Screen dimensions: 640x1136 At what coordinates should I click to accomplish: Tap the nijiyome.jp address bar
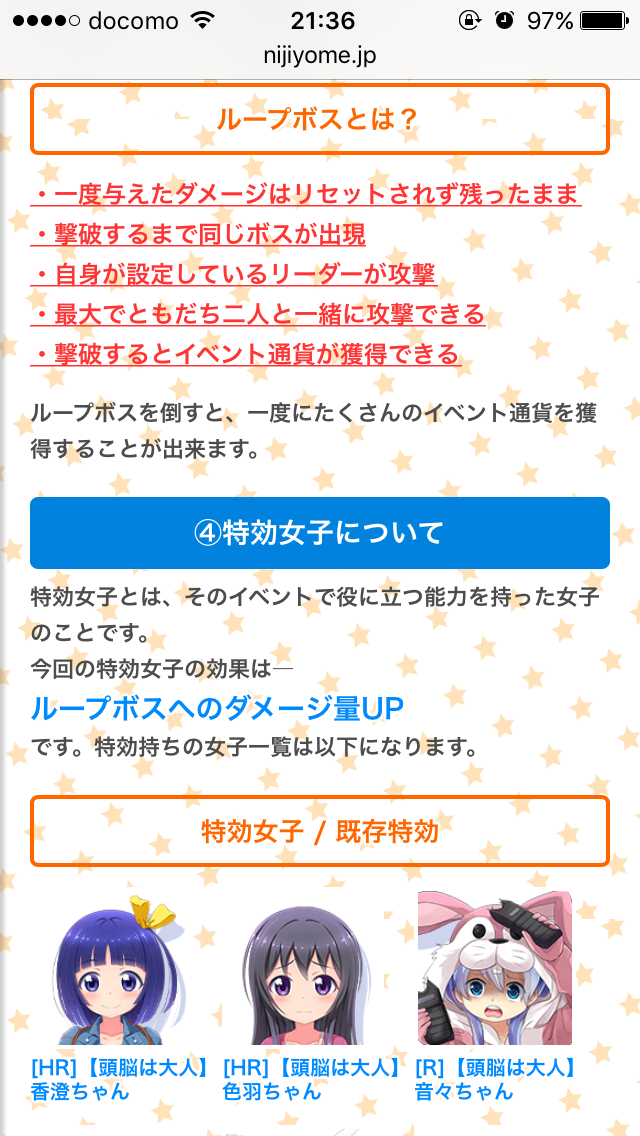320,57
